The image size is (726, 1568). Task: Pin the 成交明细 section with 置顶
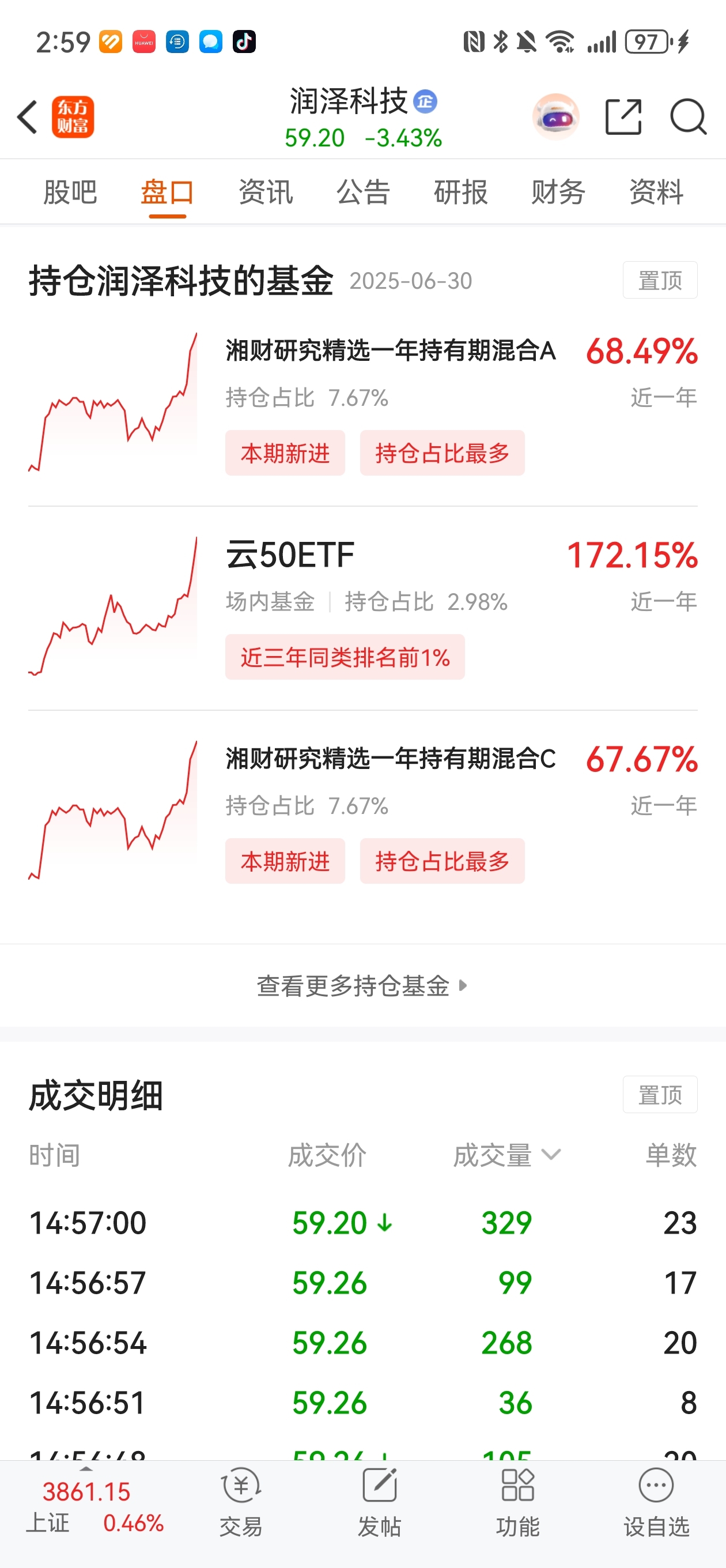tap(660, 1095)
